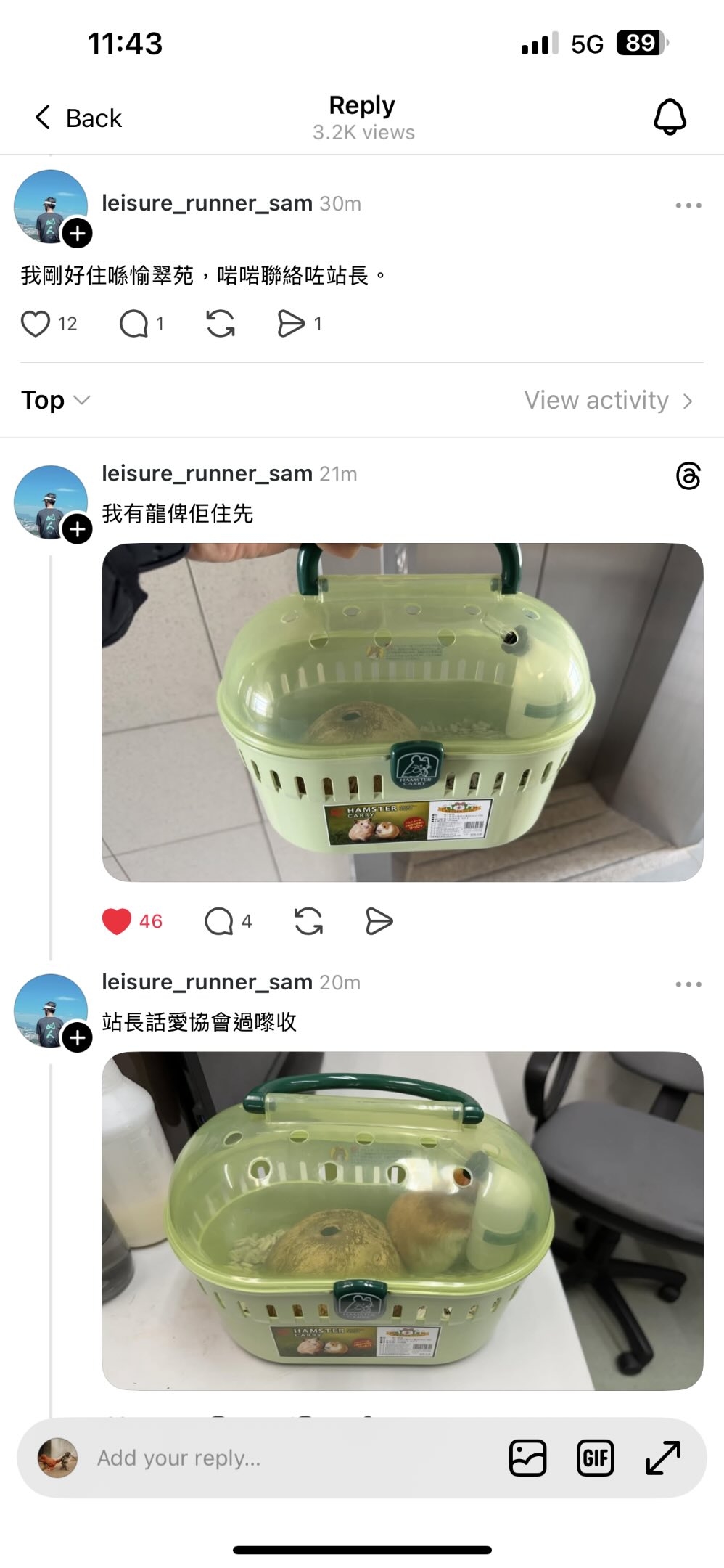Tap the Threads icon on the 21m reply
Screen dimensions: 724x1568
pos(688,476)
